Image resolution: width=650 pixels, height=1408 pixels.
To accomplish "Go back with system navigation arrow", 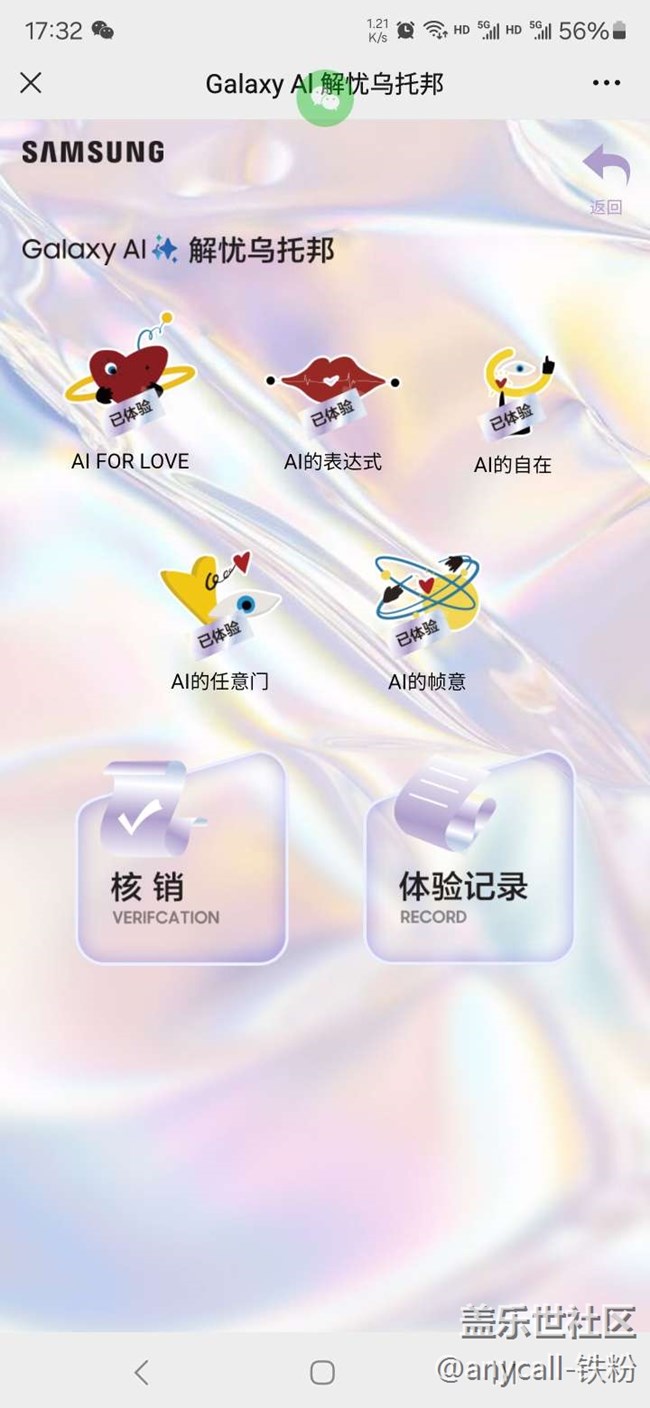I will pos(141,1372).
